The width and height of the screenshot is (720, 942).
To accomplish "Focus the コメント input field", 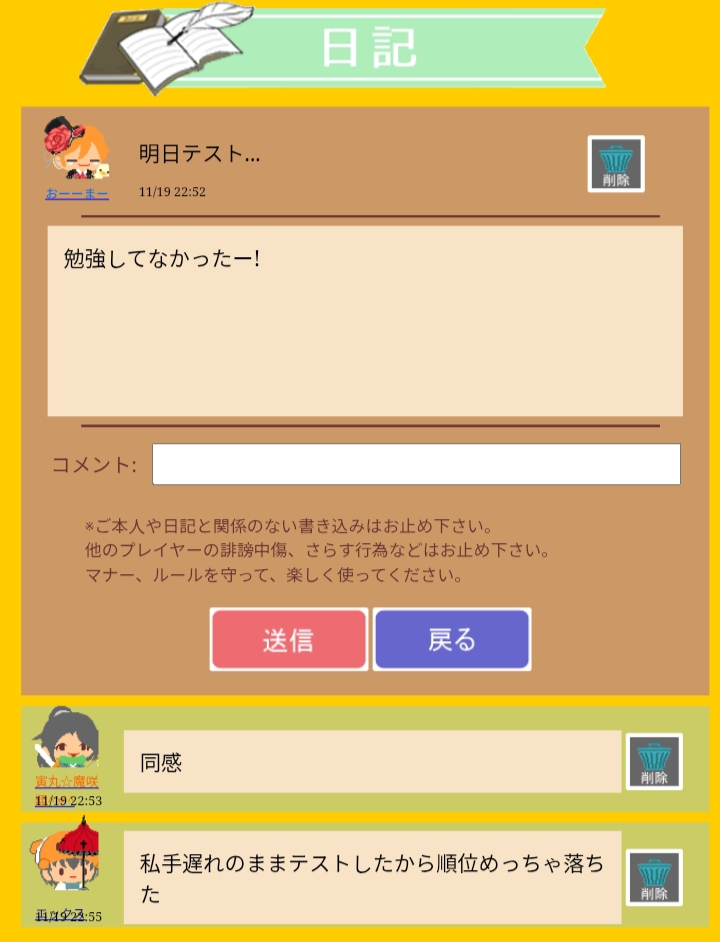I will click(416, 464).
